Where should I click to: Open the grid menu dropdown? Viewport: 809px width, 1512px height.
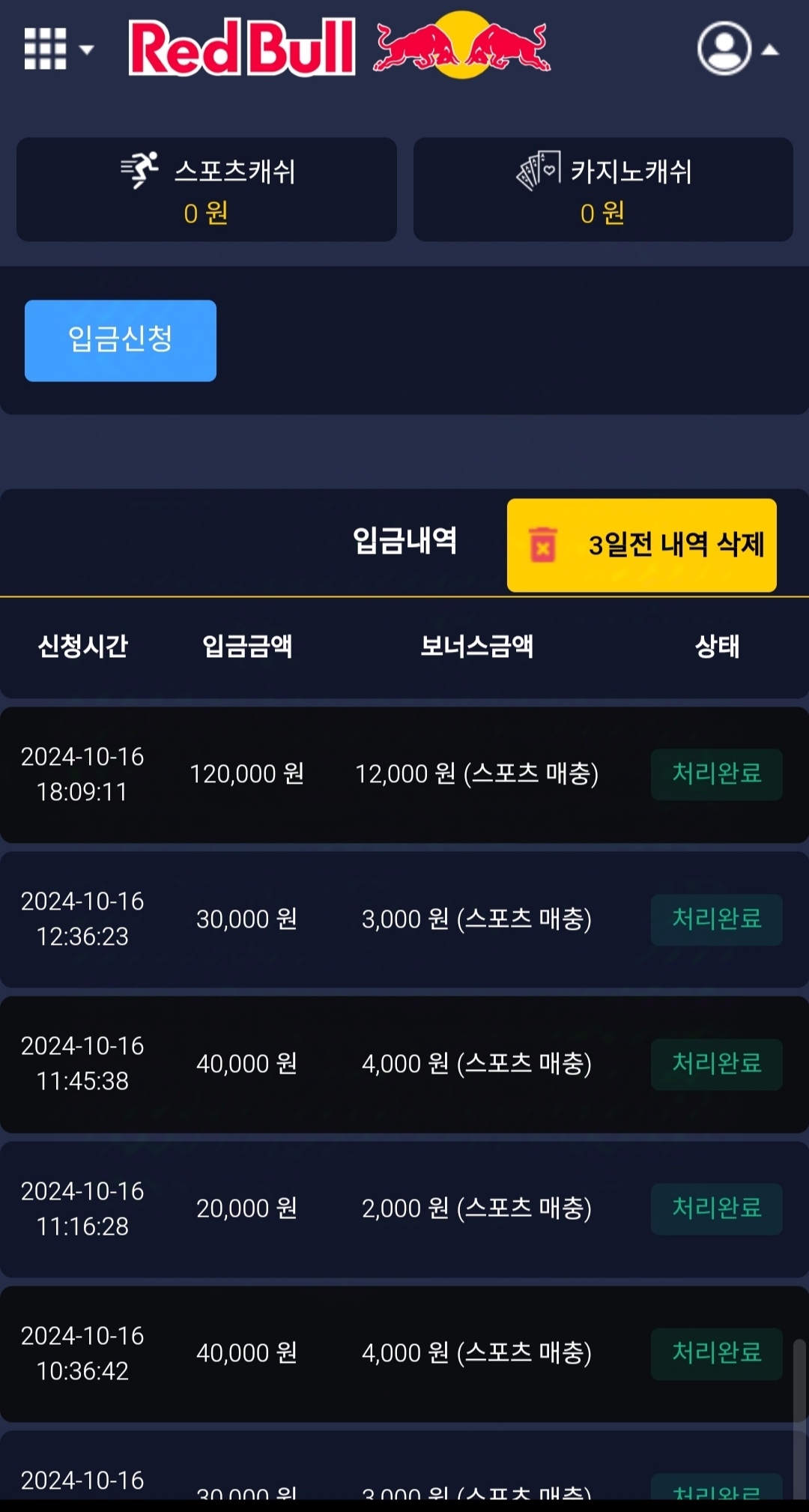coord(56,49)
